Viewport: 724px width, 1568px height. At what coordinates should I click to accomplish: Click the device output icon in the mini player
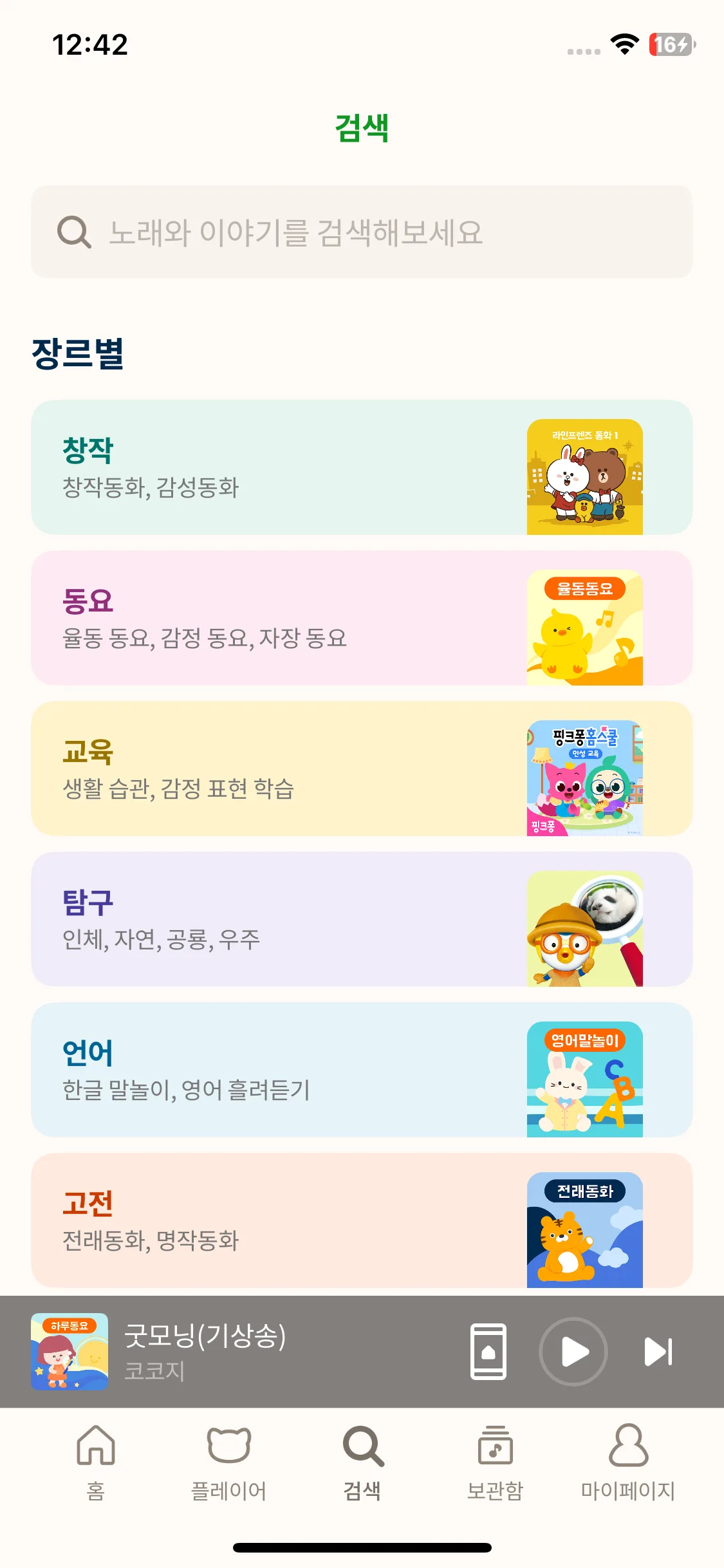pos(489,1352)
